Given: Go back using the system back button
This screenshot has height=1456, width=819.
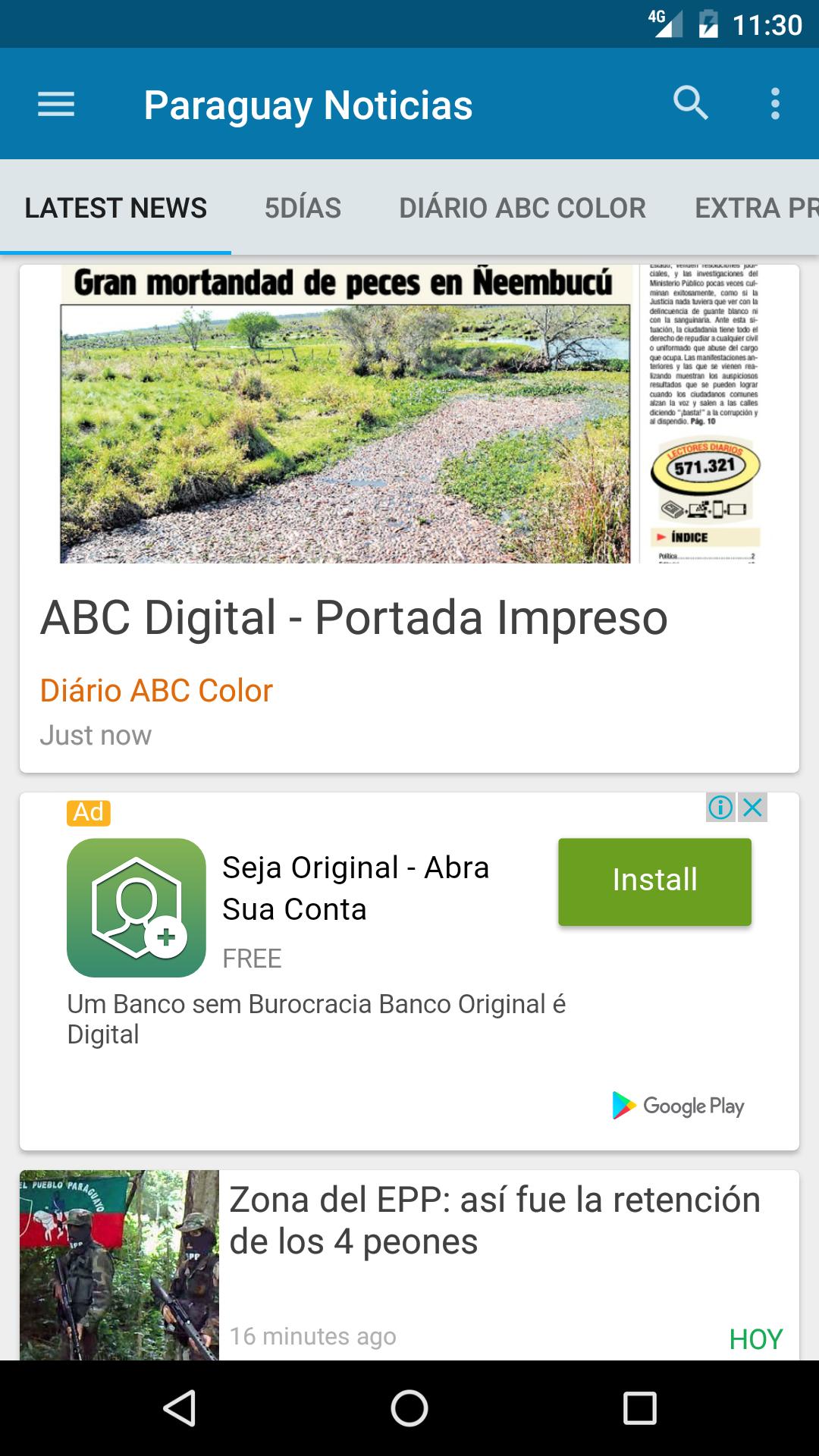Looking at the screenshot, I should coord(180,1408).
